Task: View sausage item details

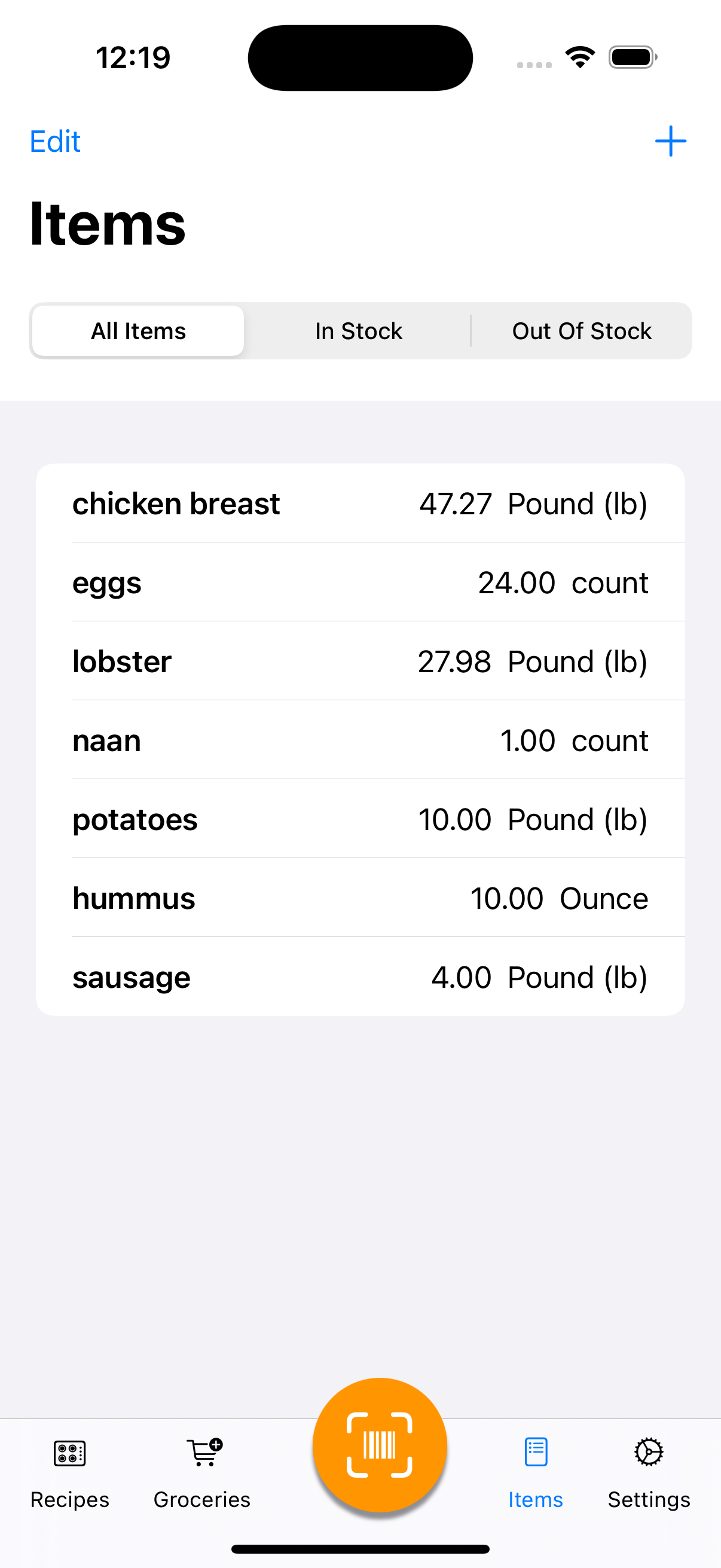Action: tap(360, 977)
